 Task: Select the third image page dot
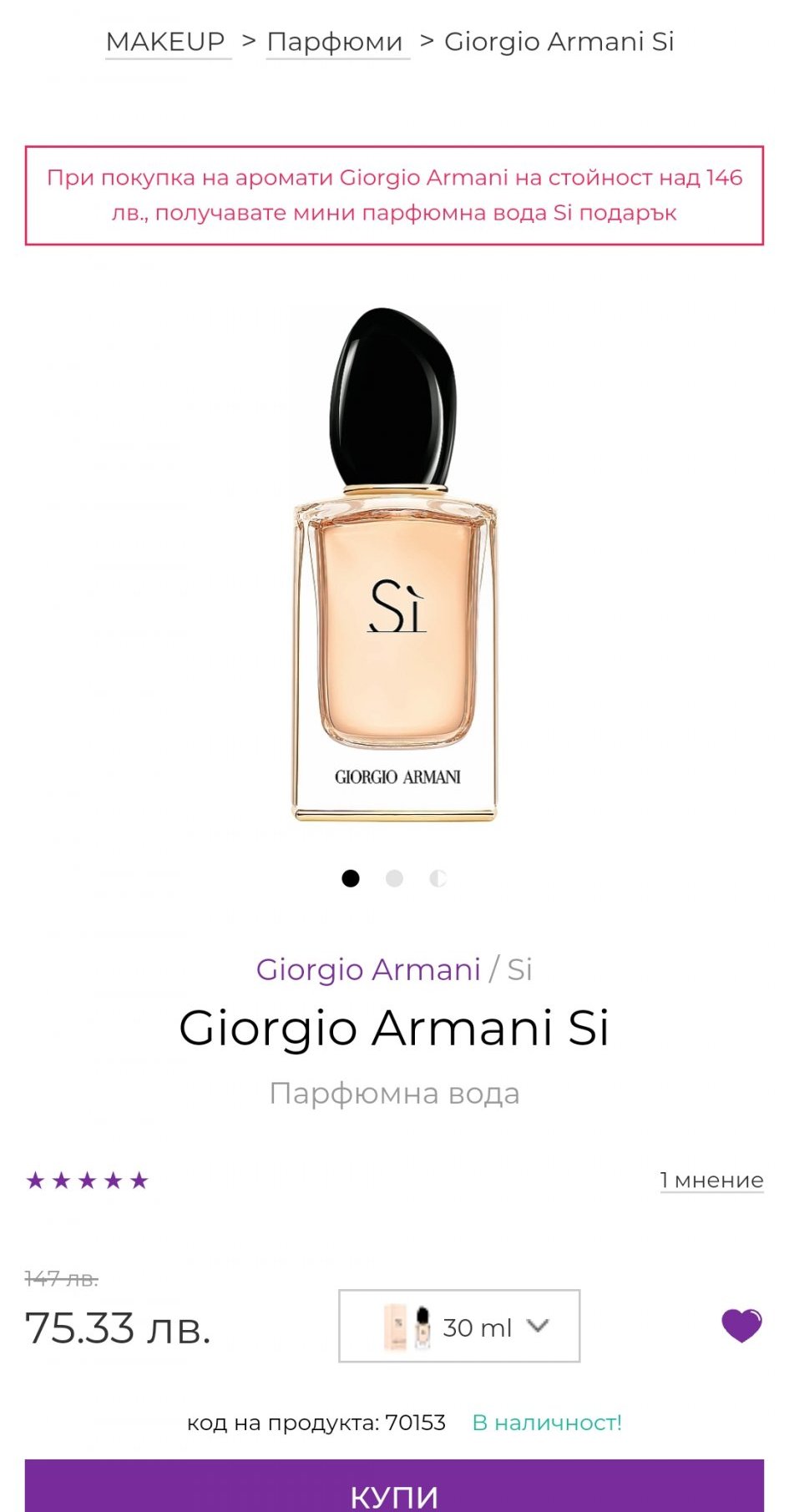[438, 878]
